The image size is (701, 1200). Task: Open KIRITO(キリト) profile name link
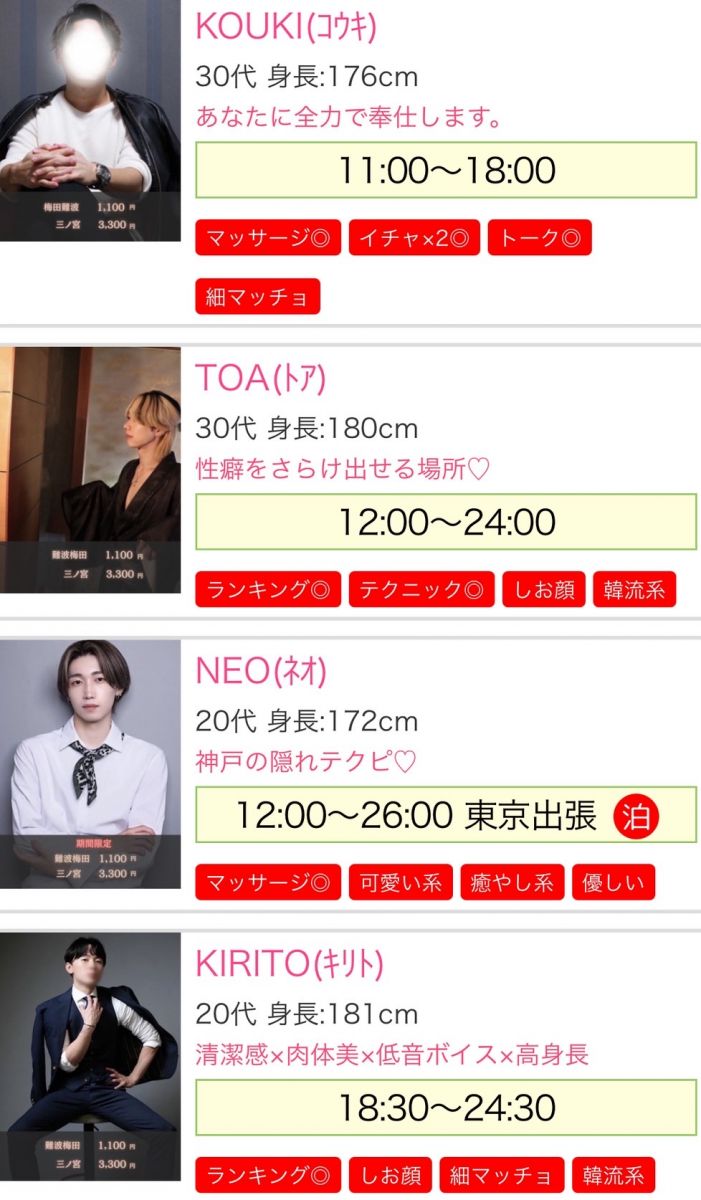pyautogui.click(x=290, y=965)
